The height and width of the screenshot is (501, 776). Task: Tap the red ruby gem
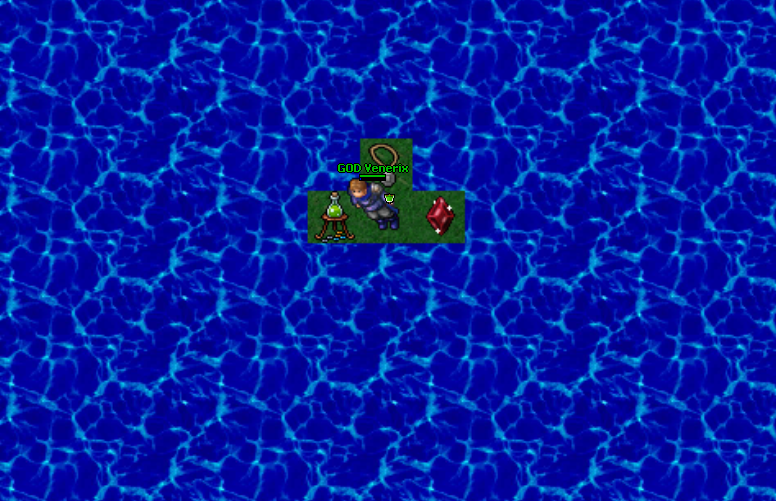[x=439, y=216]
